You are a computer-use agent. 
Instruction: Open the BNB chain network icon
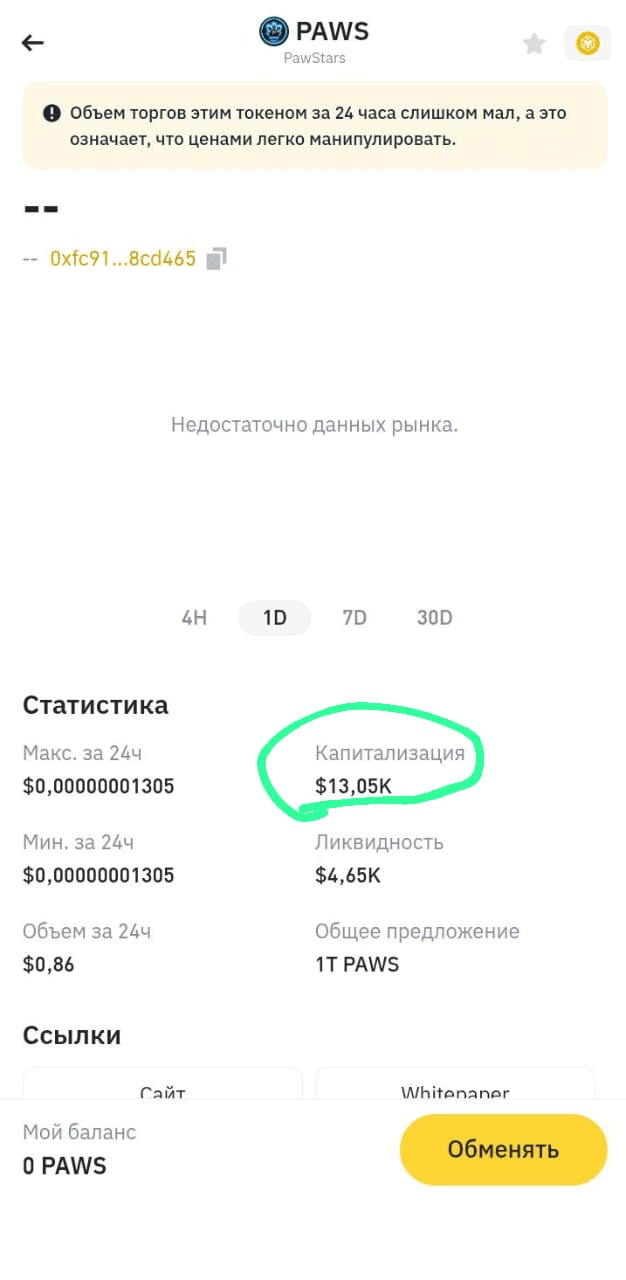click(x=587, y=43)
